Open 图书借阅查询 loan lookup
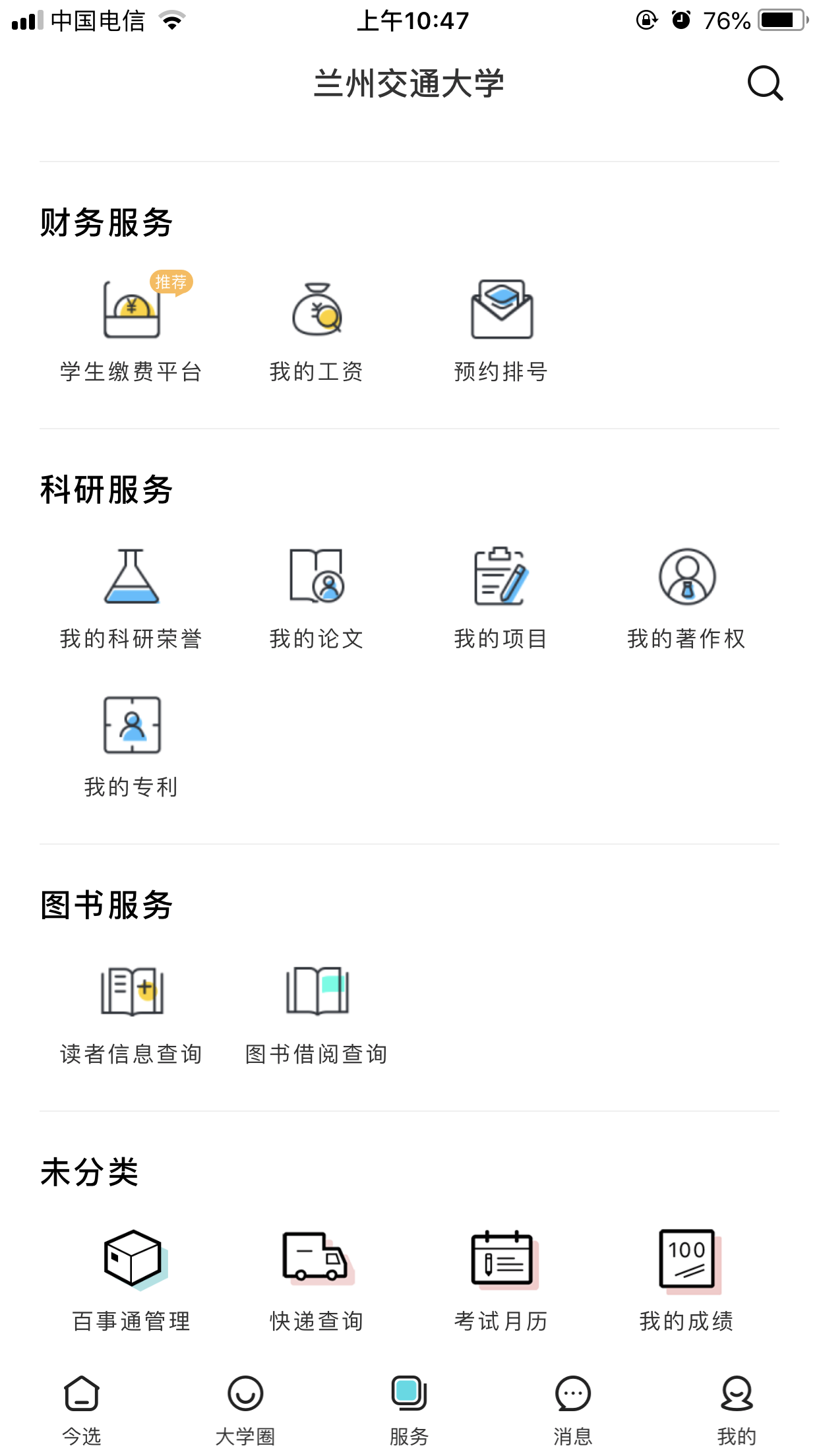Viewport: 819px width, 1456px height. coord(317,1009)
